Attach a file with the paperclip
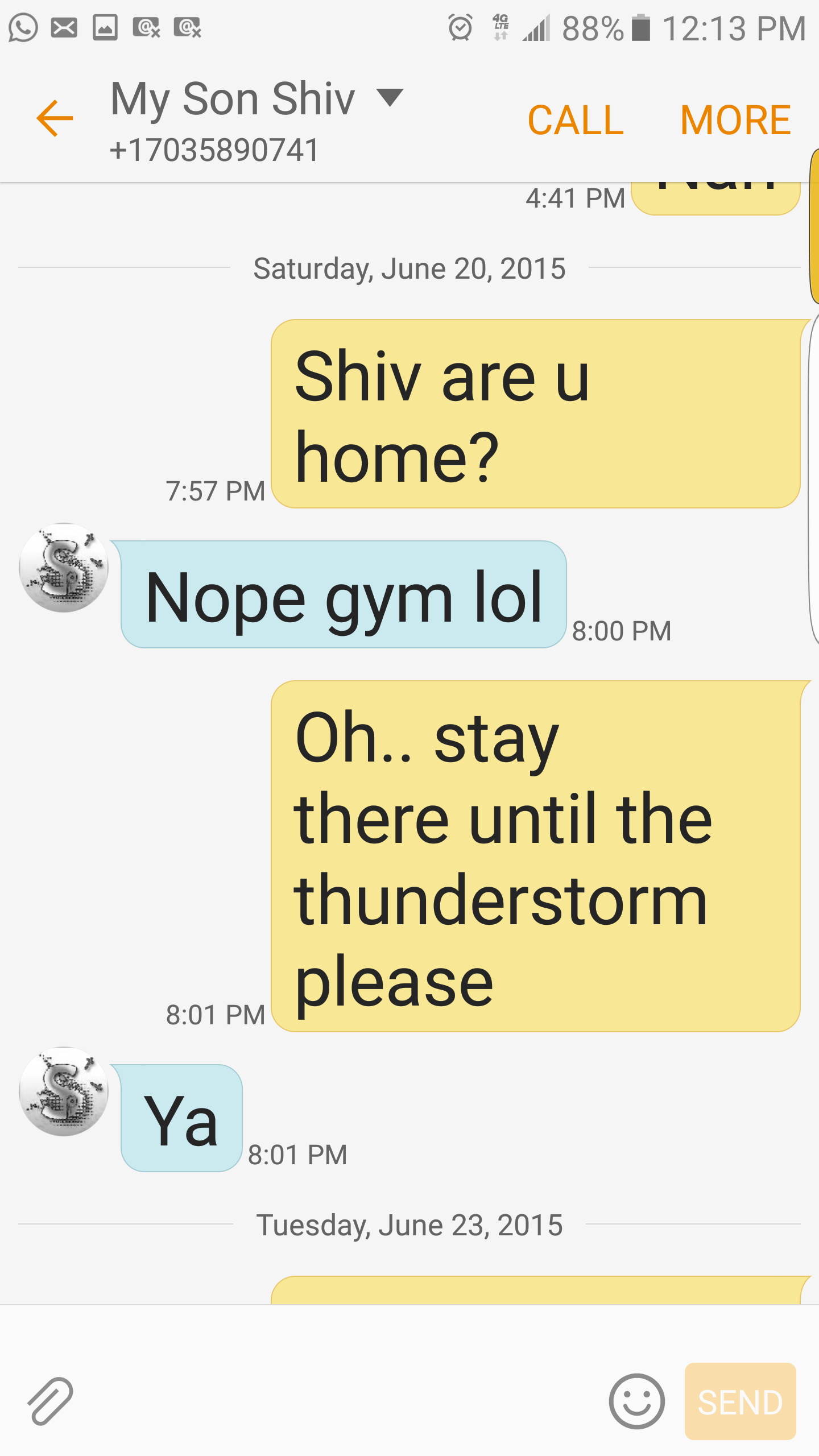 point(50,1401)
